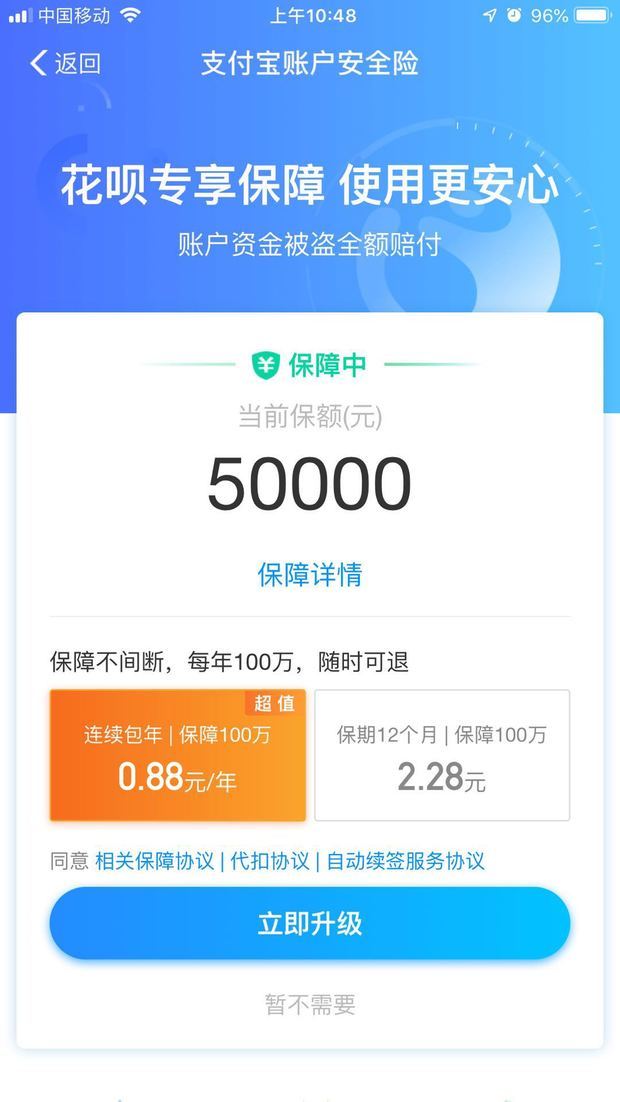The image size is (620, 1102).
Task: View the 代扣协议 agreement
Action: click(269, 861)
